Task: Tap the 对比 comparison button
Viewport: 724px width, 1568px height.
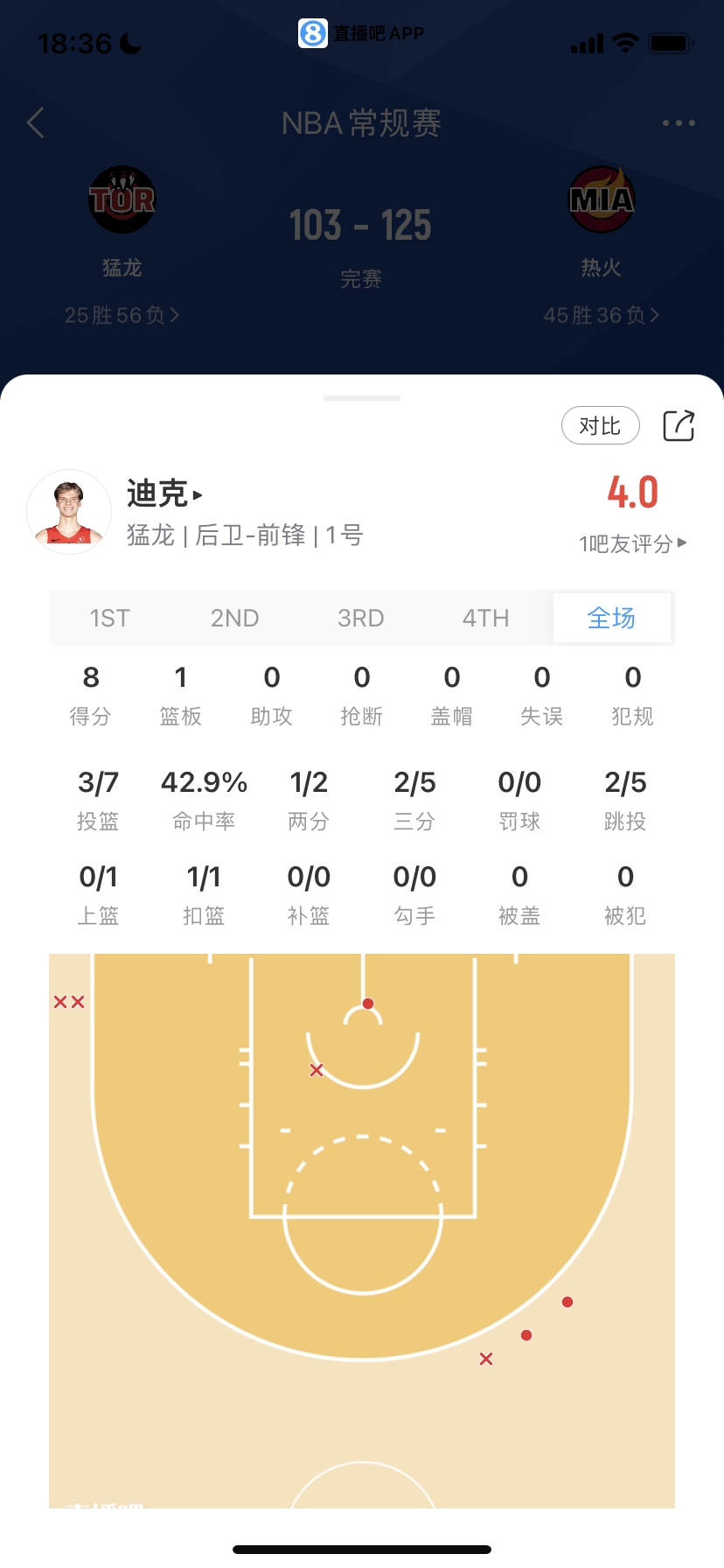Action: point(601,426)
